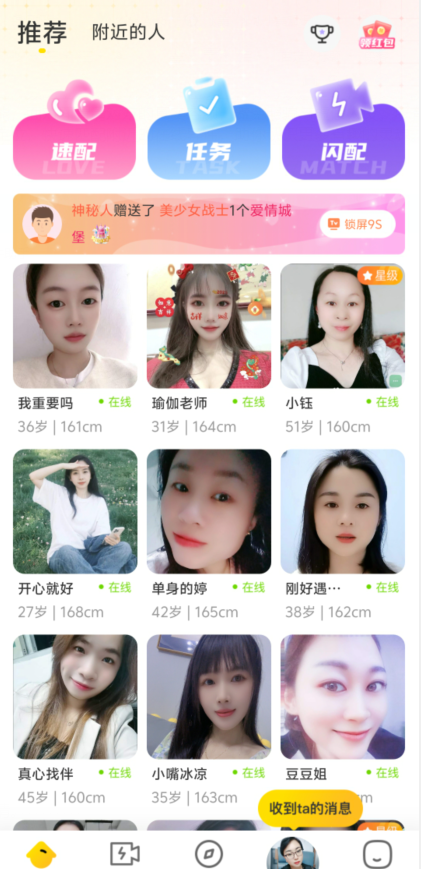
Task: Tap the 锁屏9S button
Action: tap(358, 224)
